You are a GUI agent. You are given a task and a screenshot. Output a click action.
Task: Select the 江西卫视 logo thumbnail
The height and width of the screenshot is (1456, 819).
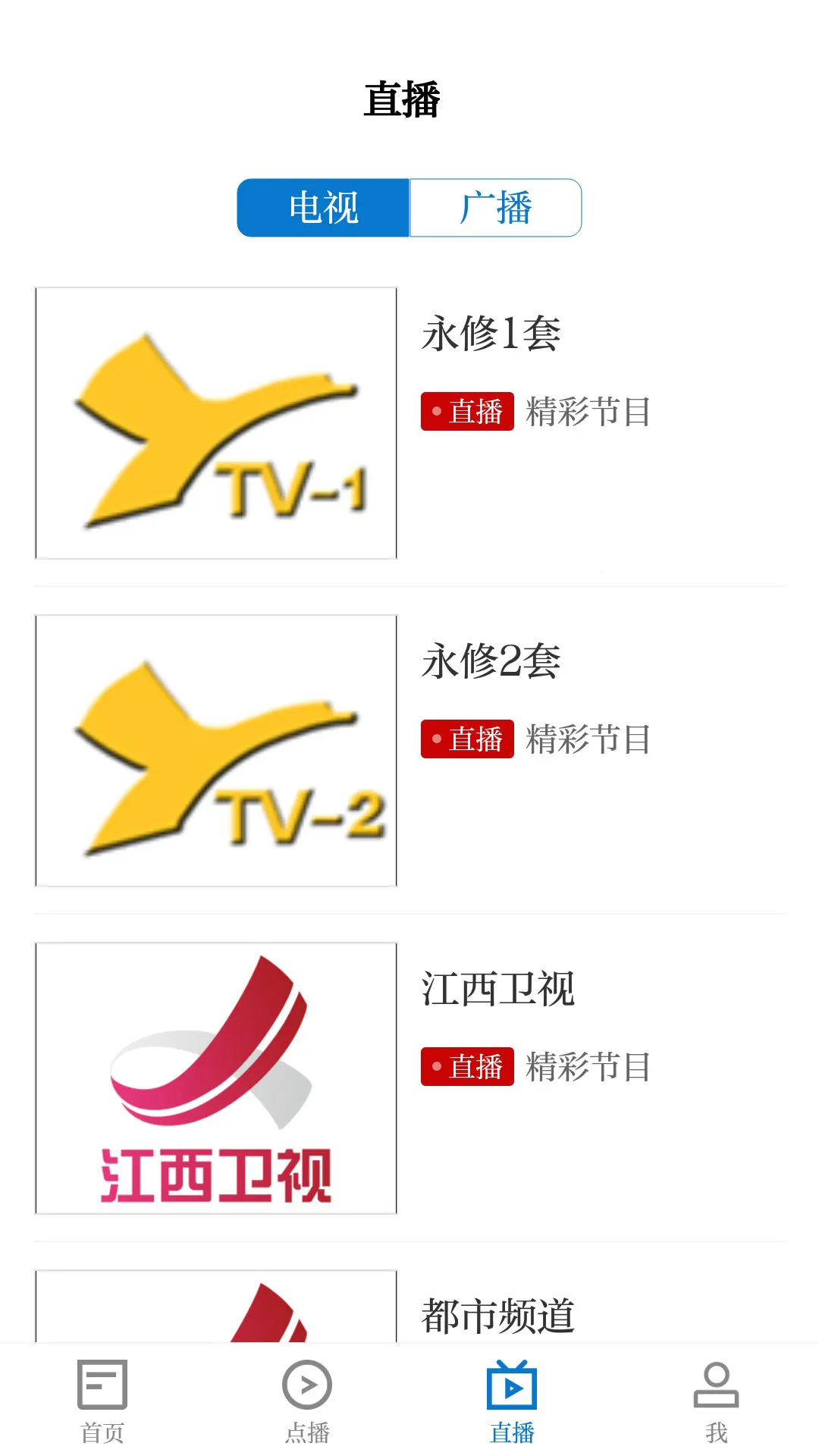click(x=215, y=1079)
